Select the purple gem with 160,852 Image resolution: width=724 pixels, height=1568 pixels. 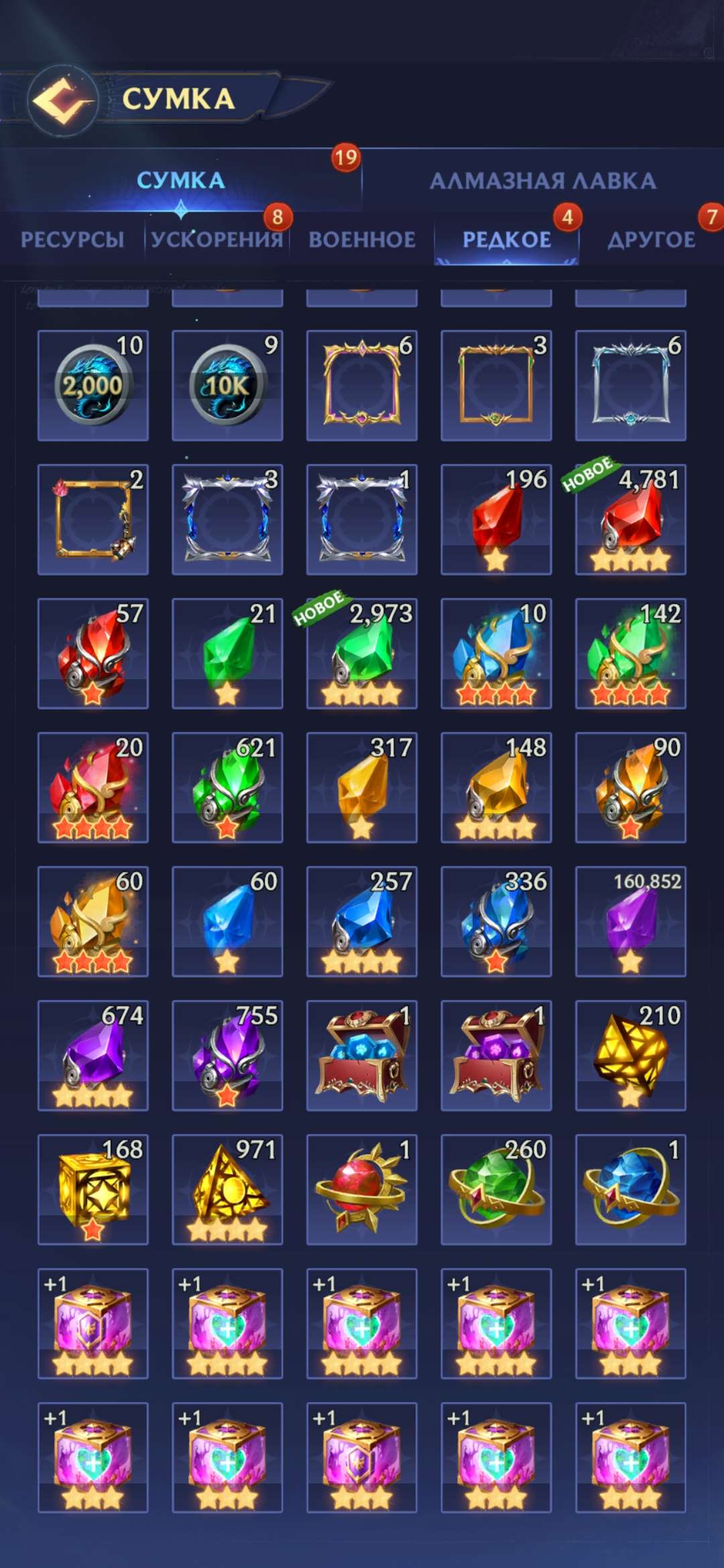pyautogui.click(x=630, y=921)
